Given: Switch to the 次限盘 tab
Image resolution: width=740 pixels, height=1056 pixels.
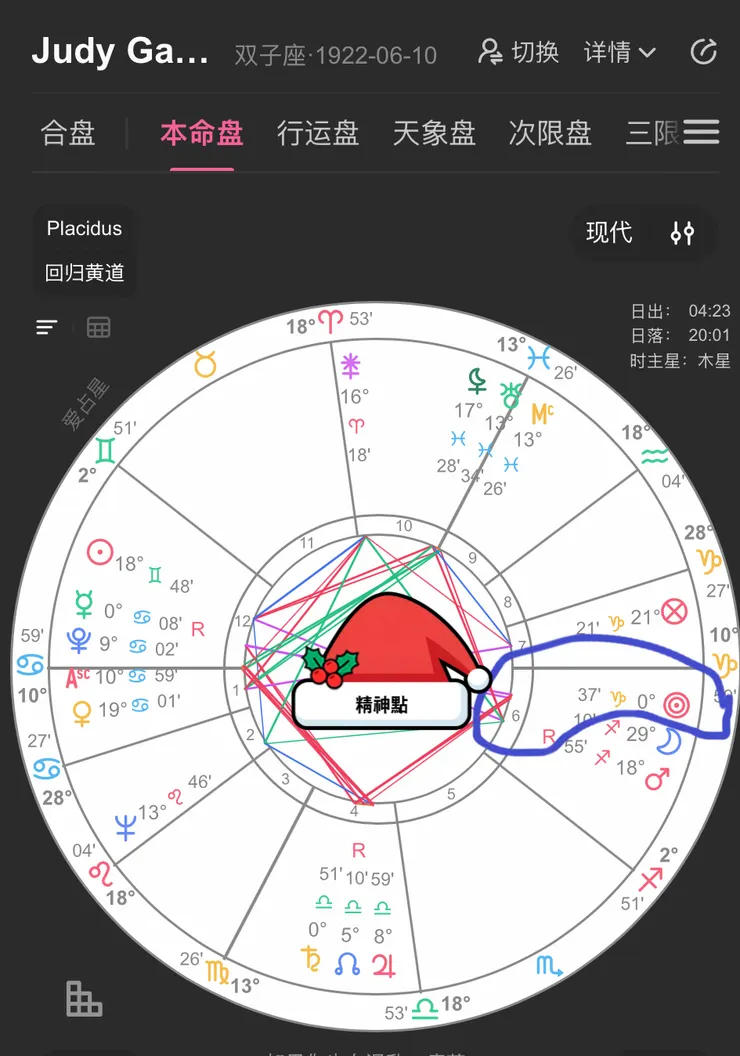Looking at the screenshot, I should [x=550, y=133].
